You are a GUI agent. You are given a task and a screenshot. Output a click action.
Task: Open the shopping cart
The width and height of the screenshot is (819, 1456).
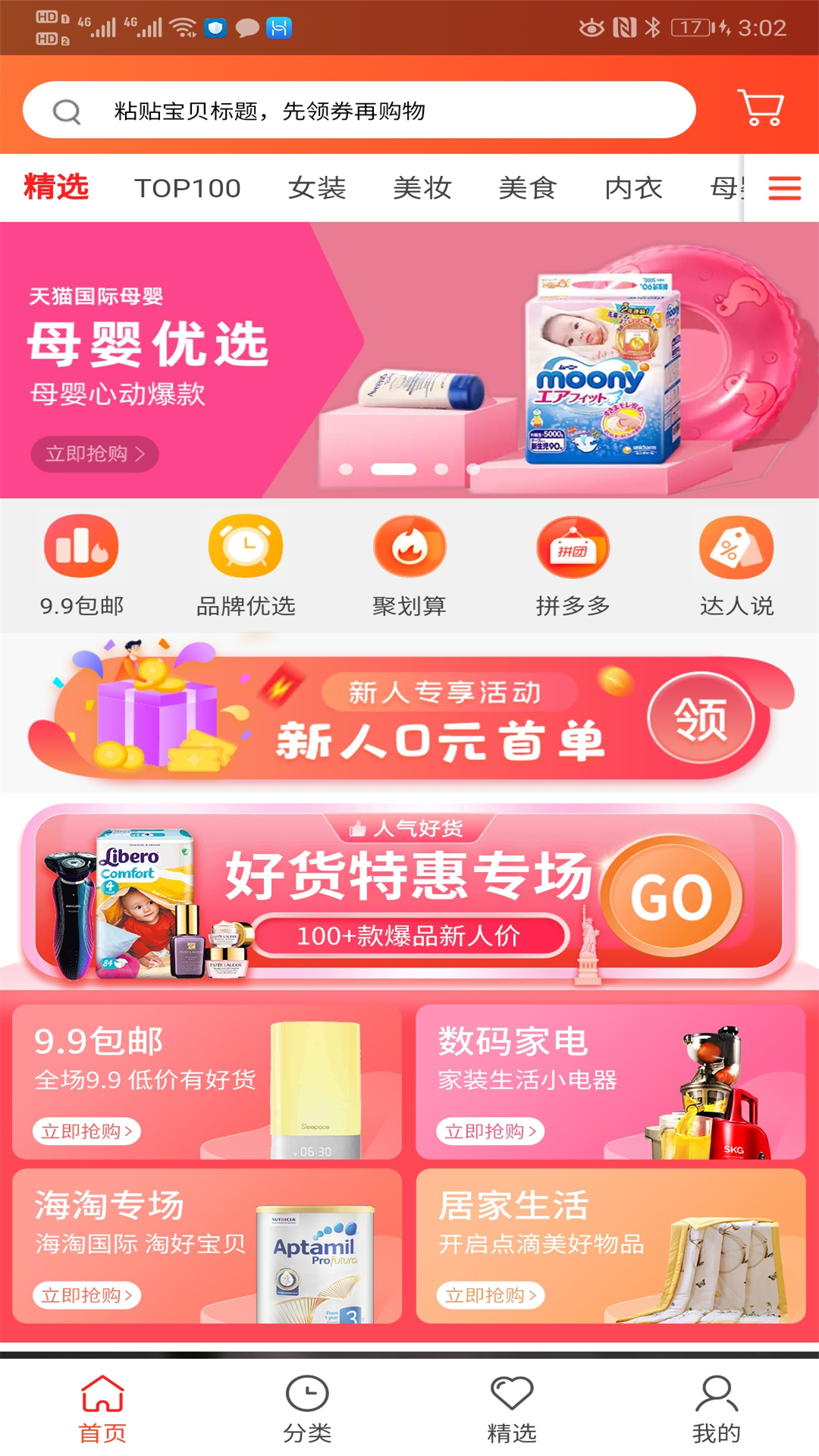pos(761,108)
